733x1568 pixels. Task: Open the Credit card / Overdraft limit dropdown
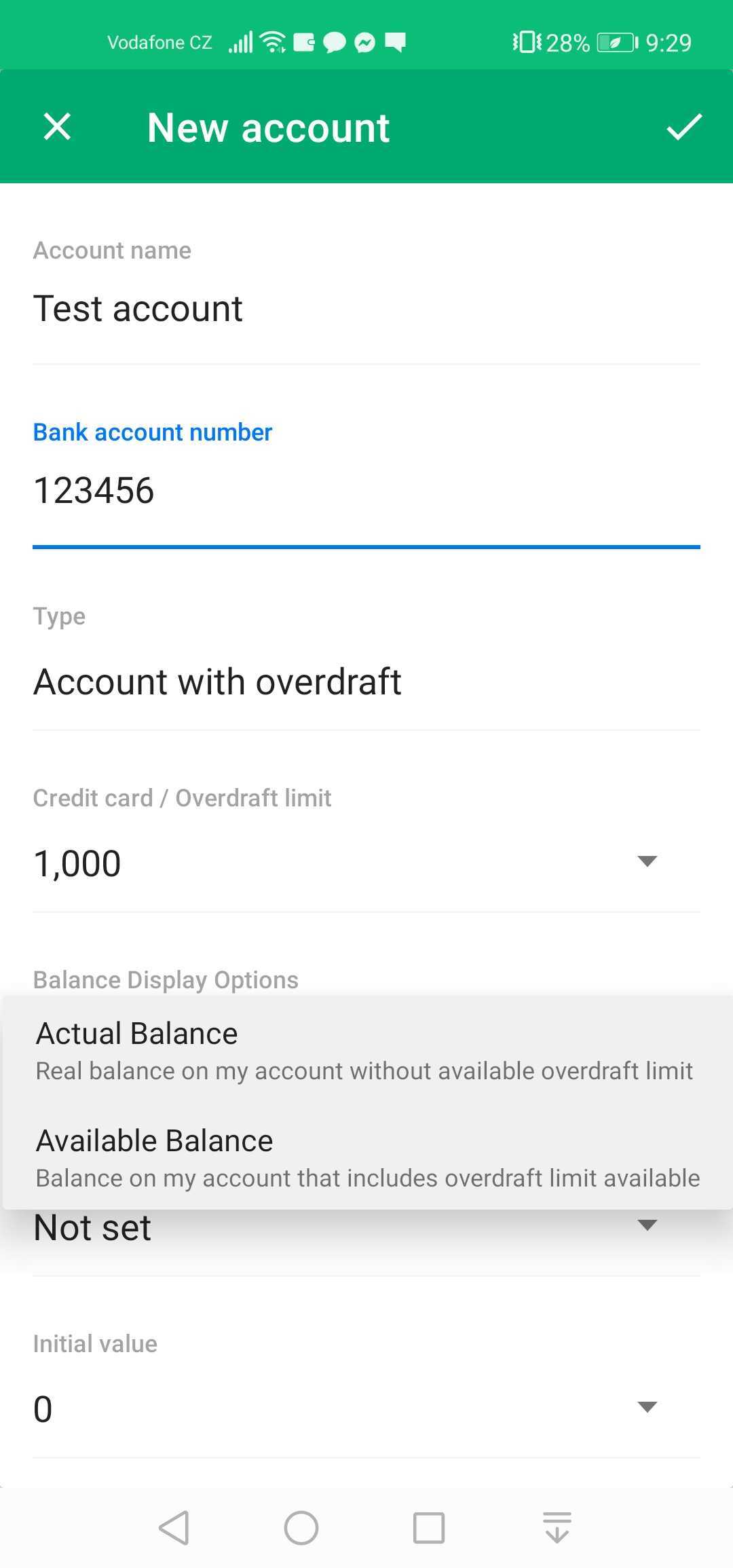click(x=647, y=862)
